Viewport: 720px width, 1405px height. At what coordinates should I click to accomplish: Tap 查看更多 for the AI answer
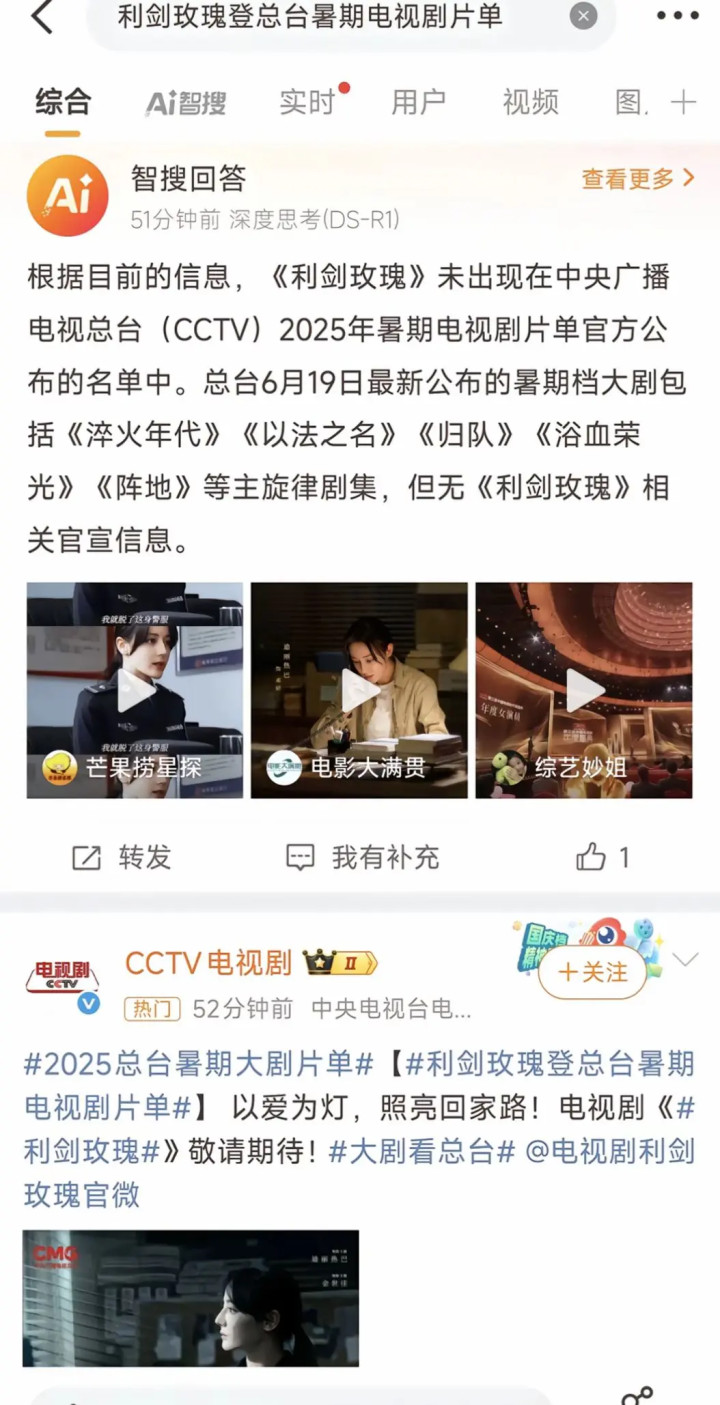[x=638, y=179]
